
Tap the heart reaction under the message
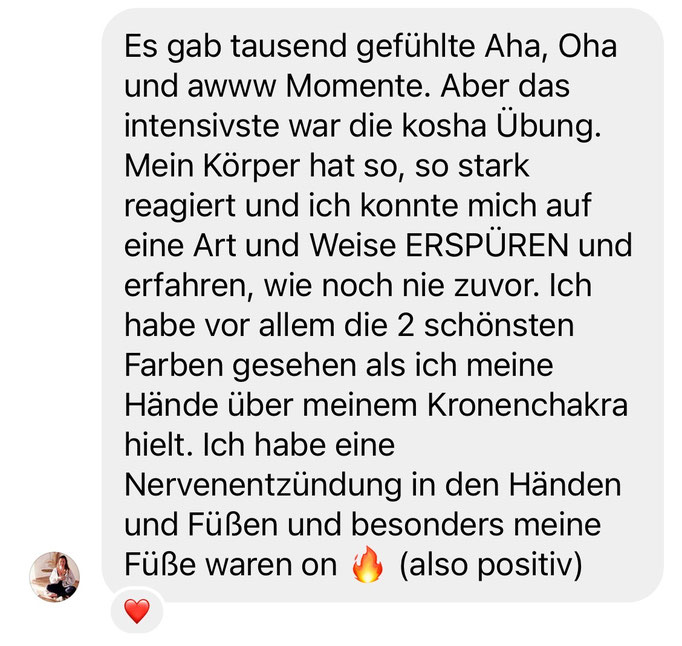[136, 610]
